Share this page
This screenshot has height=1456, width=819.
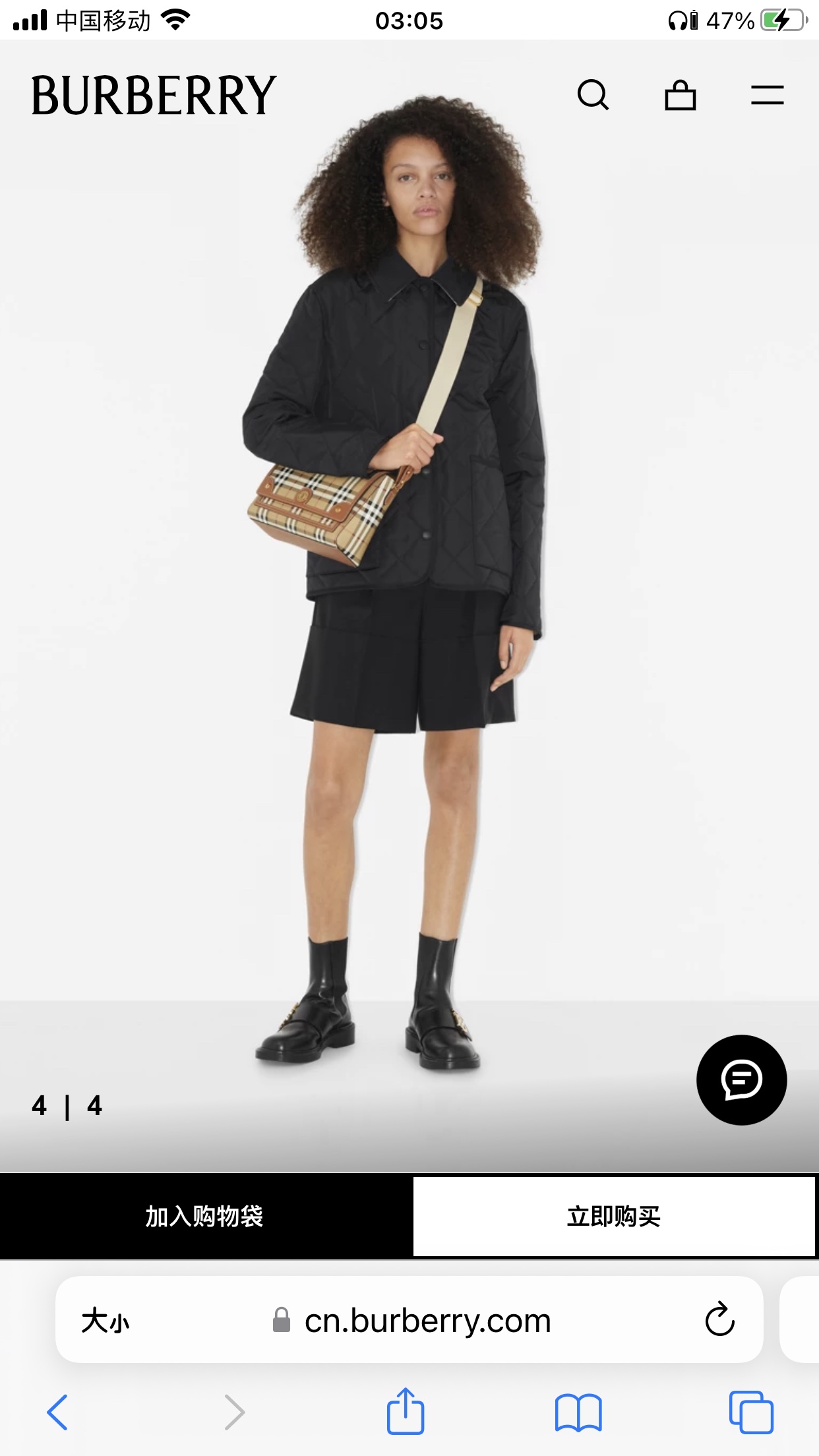tap(405, 1412)
